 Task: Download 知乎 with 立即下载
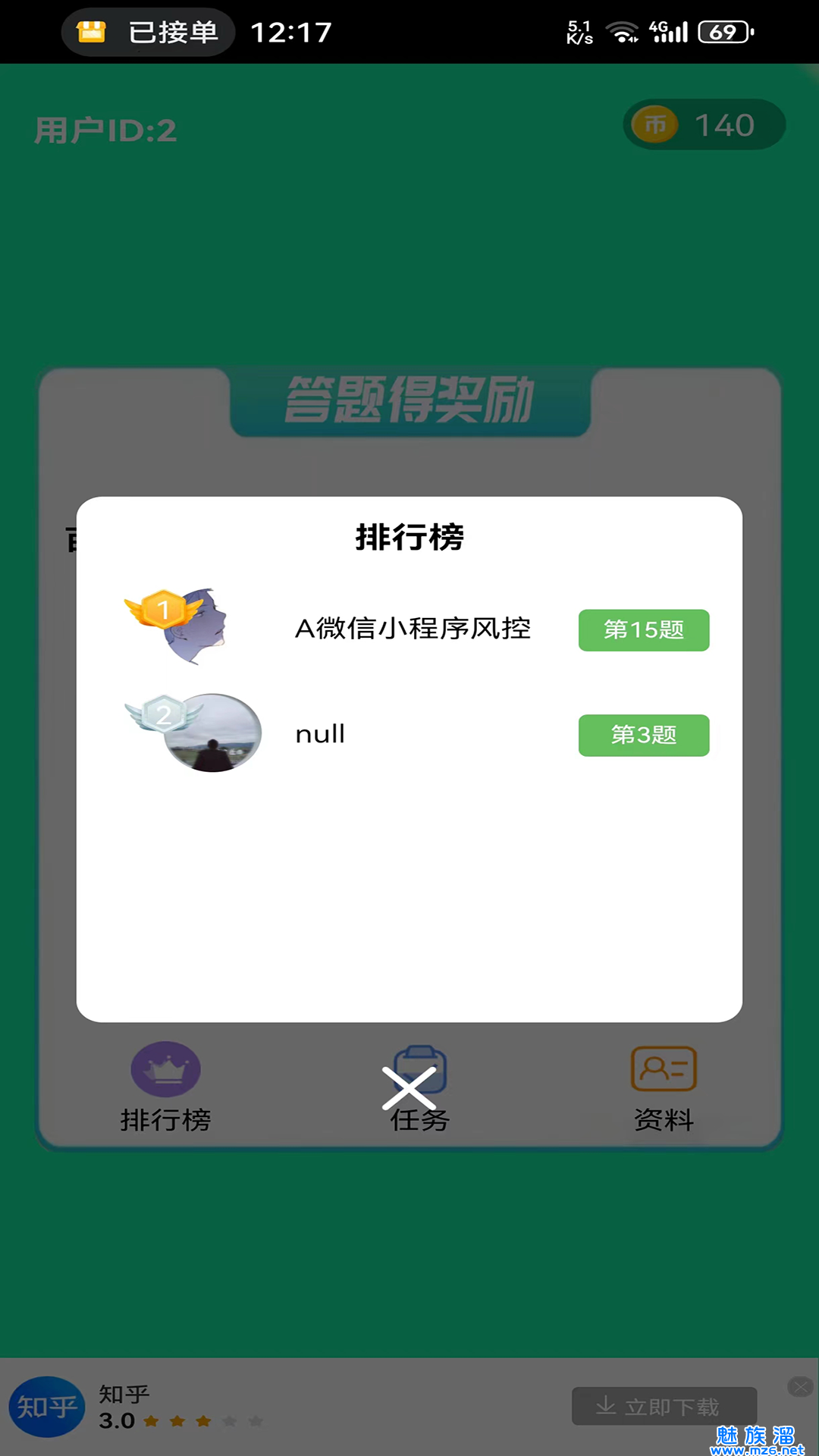(664, 1407)
